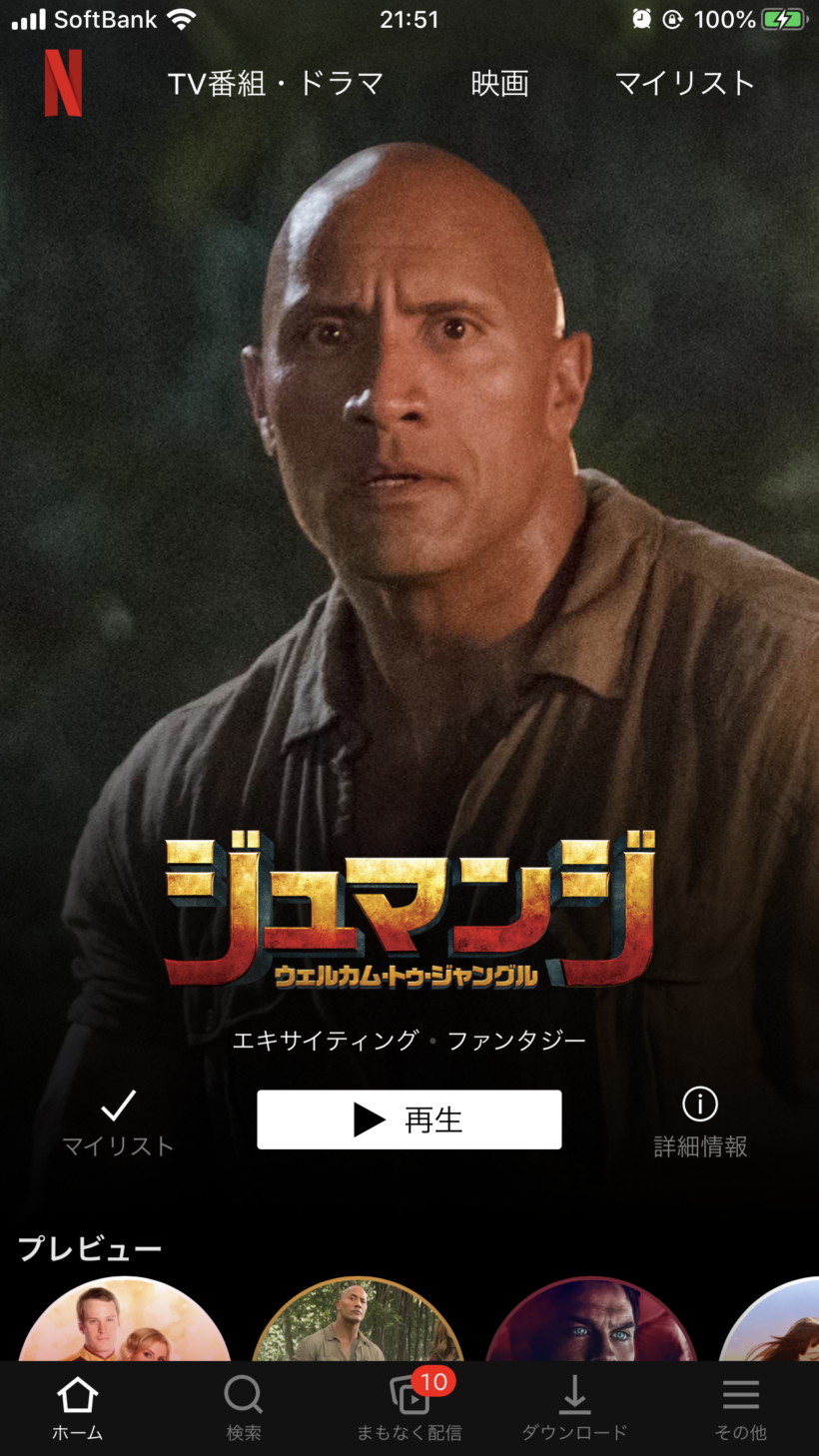
Task: Switch to the ダウンロード tab
Action: (x=574, y=1409)
